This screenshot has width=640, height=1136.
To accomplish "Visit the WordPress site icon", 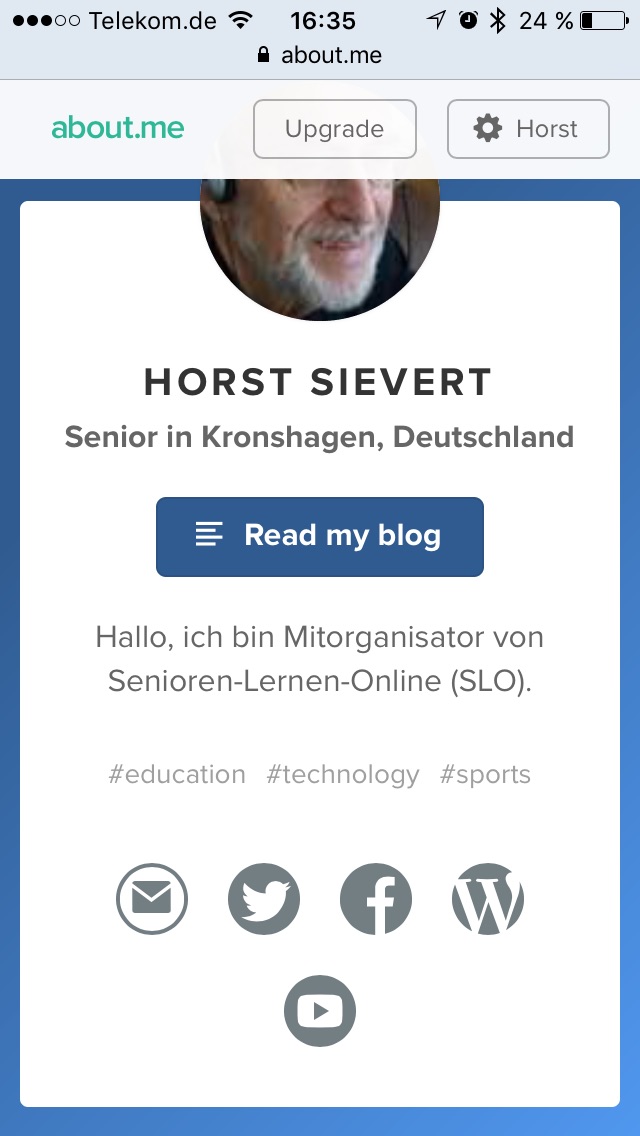I will pos(488,899).
